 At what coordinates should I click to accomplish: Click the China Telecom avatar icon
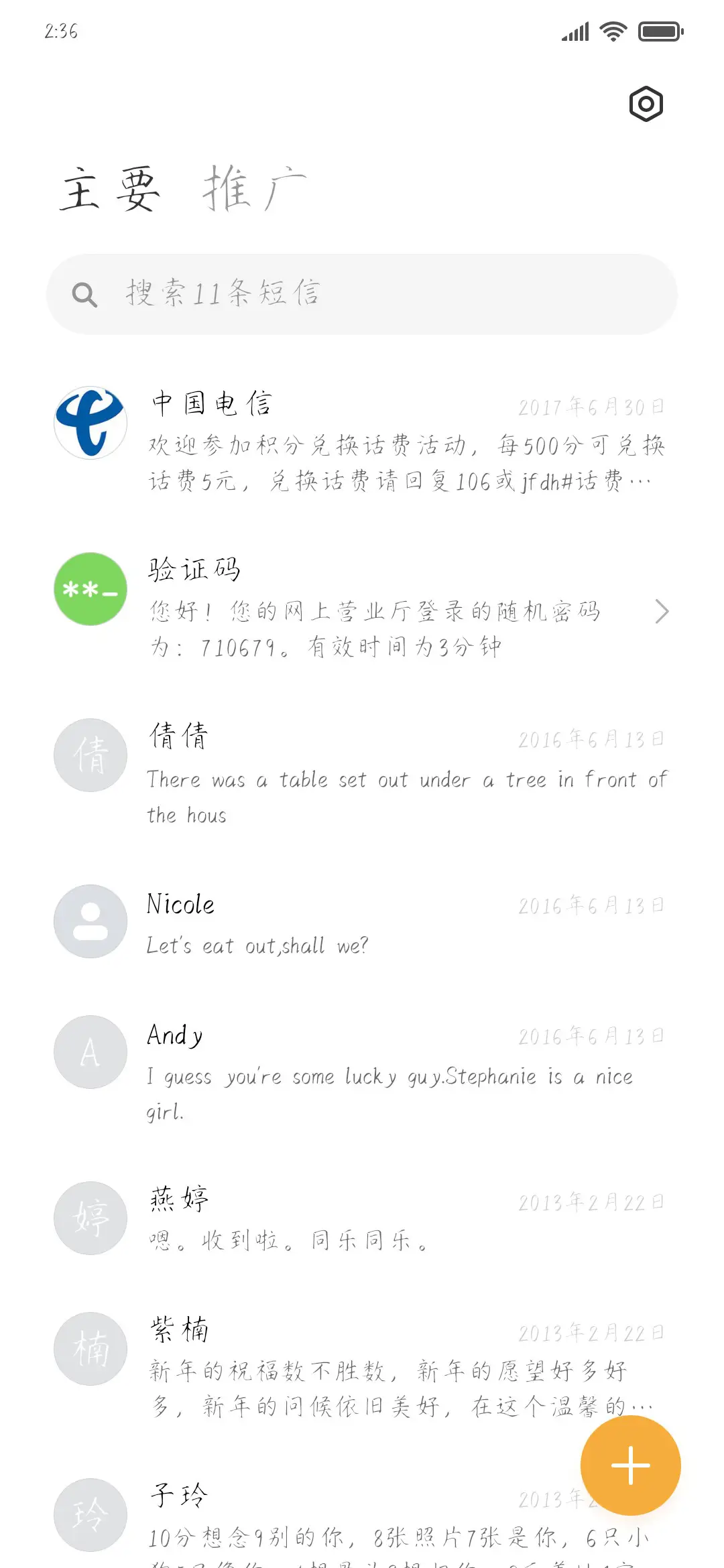89,423
